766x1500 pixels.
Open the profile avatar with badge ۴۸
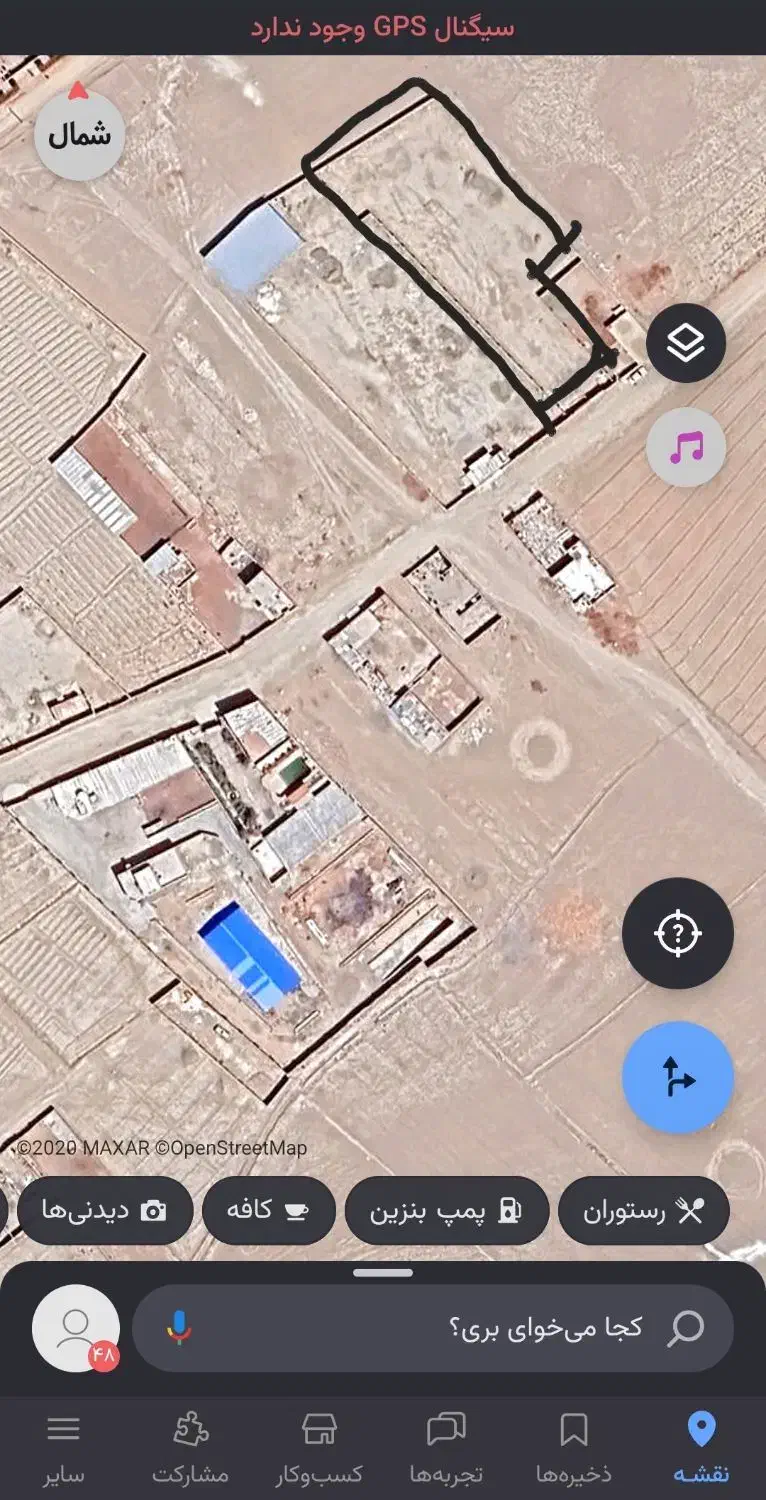pos(76,1328)
